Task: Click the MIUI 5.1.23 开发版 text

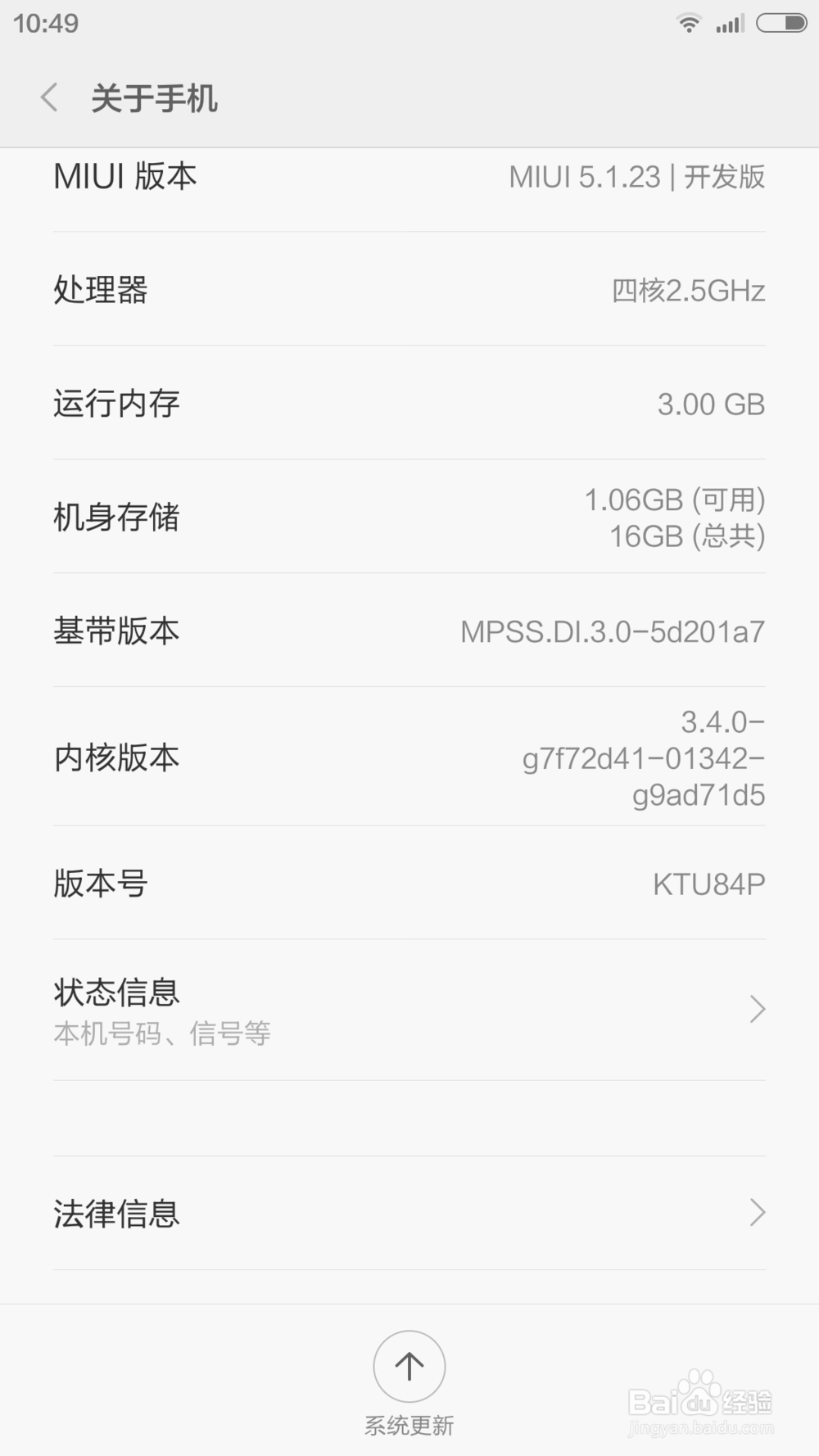Action: pos(635,176)
